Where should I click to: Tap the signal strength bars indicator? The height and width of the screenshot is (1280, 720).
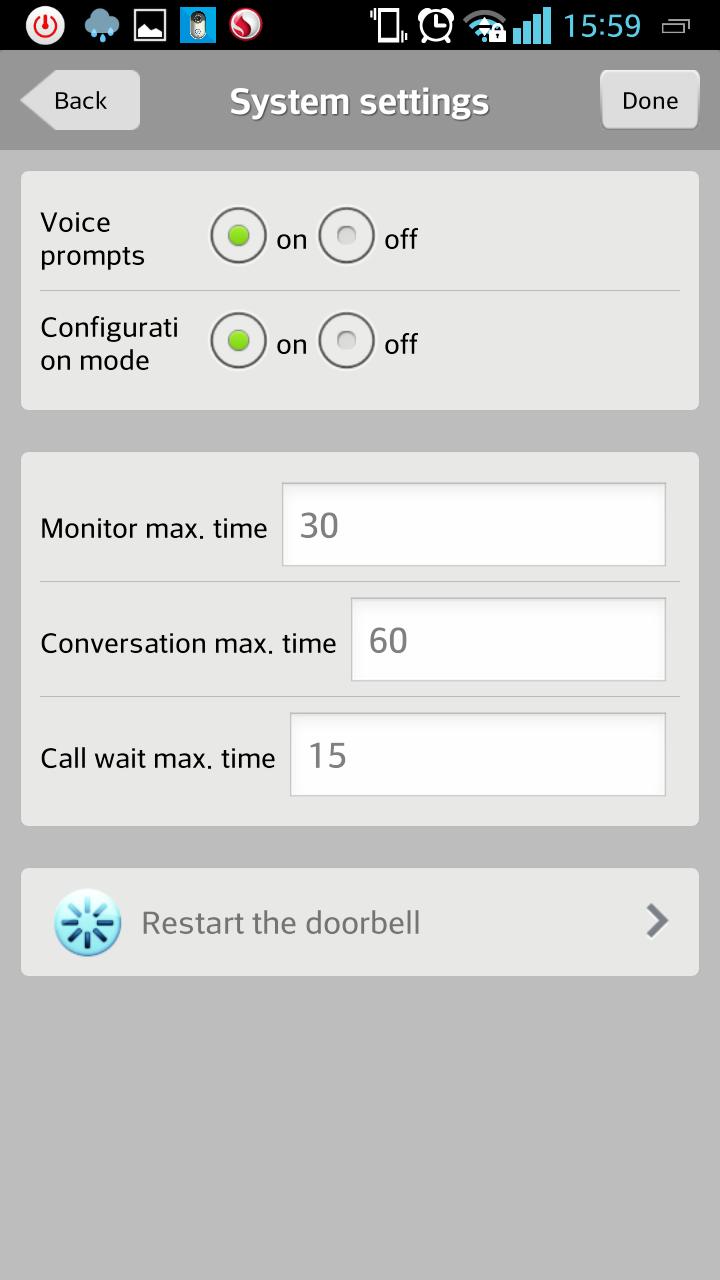tap(531, 24)
